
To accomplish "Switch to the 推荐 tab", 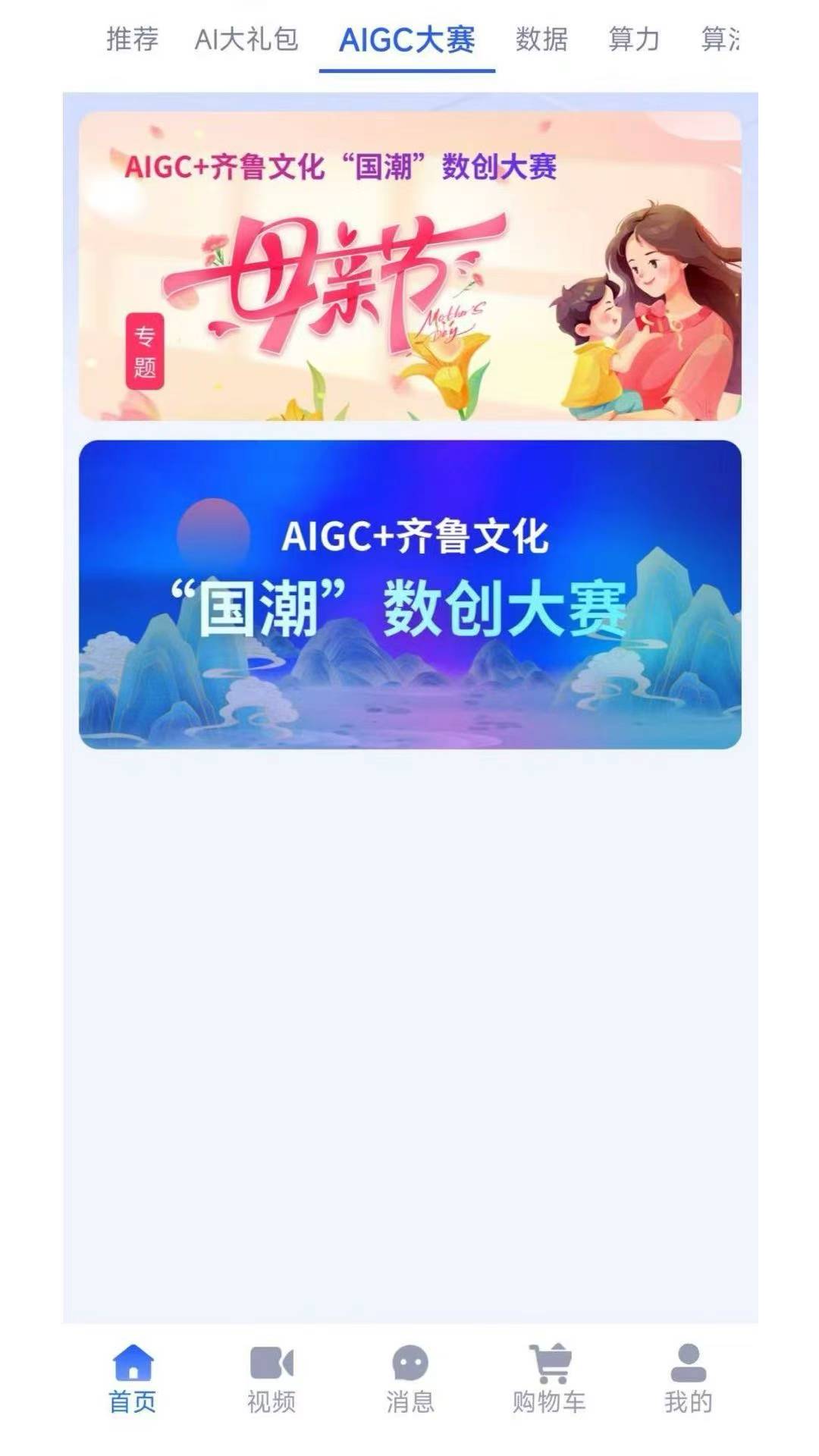I will coord(132,39).
